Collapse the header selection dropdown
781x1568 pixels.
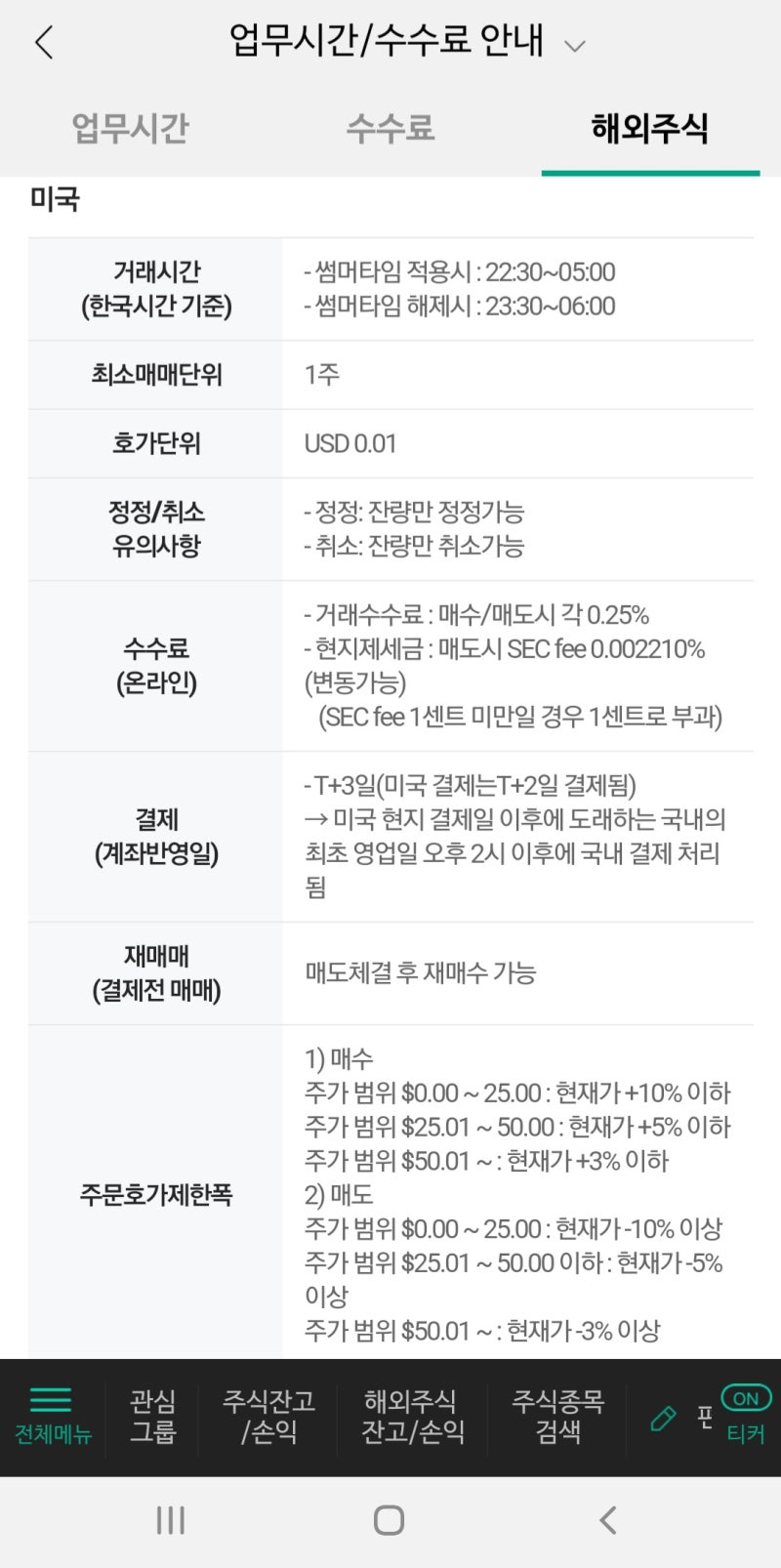pyautogui.click(x=576, y=46)
